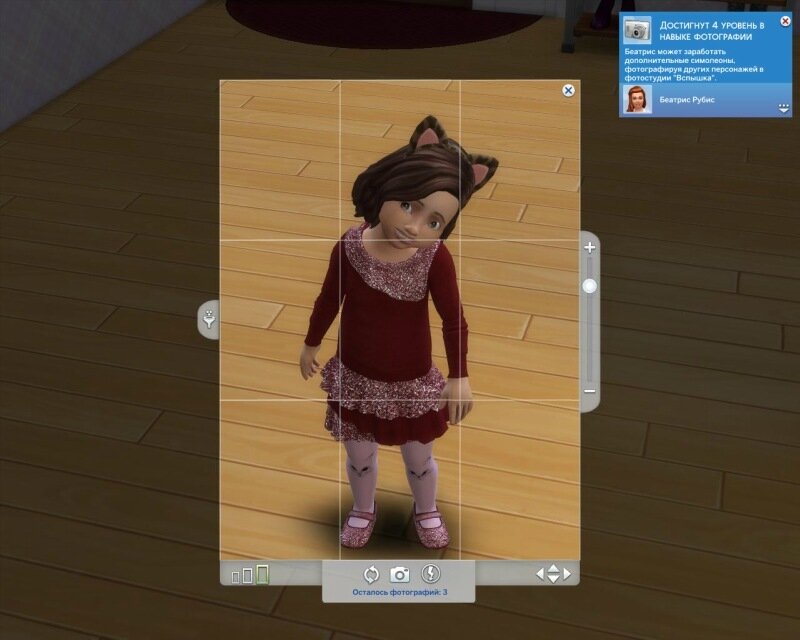Zoom out with the minus button
This screenshot has width=800, height=640.
pyautogui.click(x=590, y=392)
